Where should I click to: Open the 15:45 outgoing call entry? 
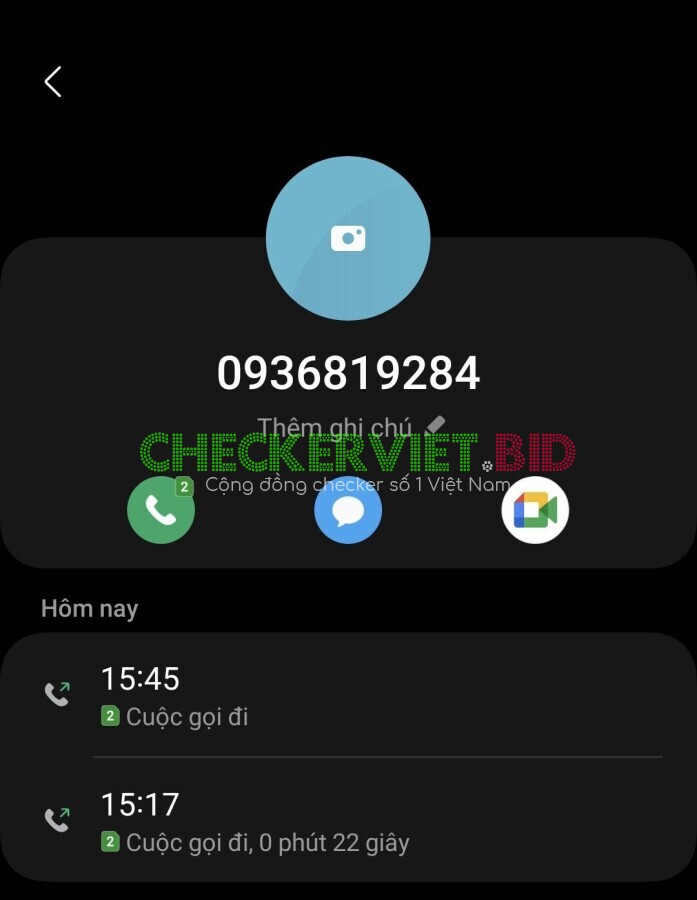click(348, 695)
